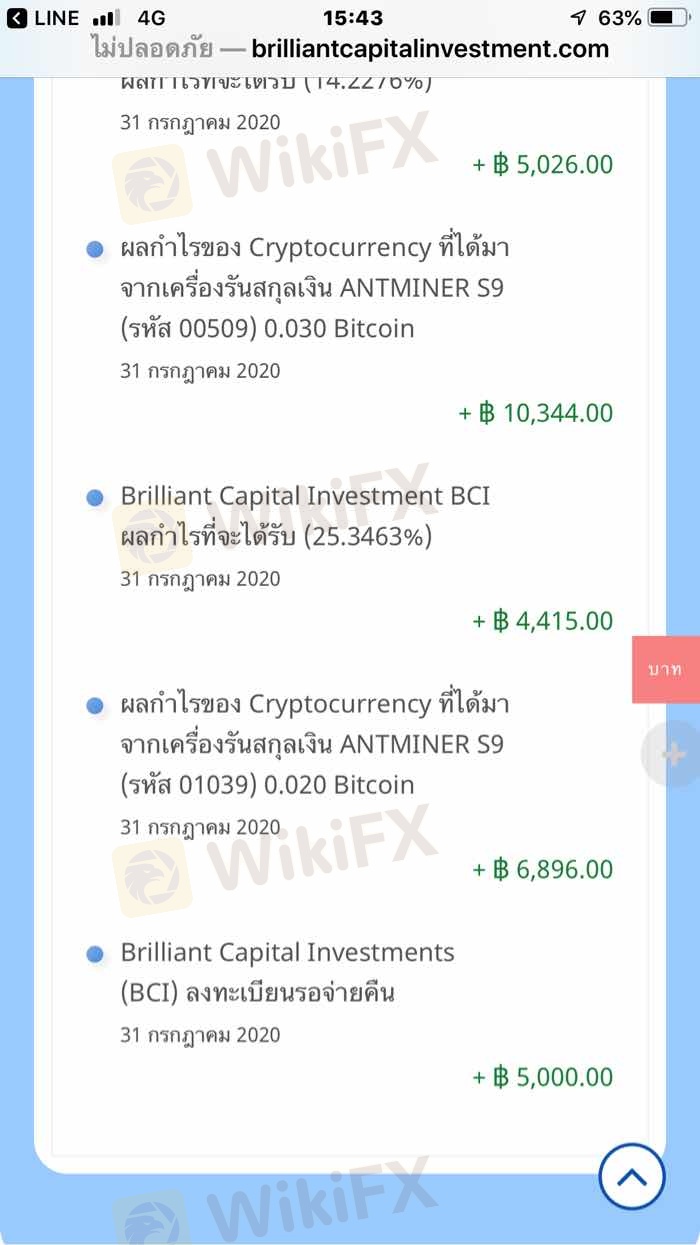700x1245 pixels.
Task: Open the red บาท side tab
Action: point(665,669)
